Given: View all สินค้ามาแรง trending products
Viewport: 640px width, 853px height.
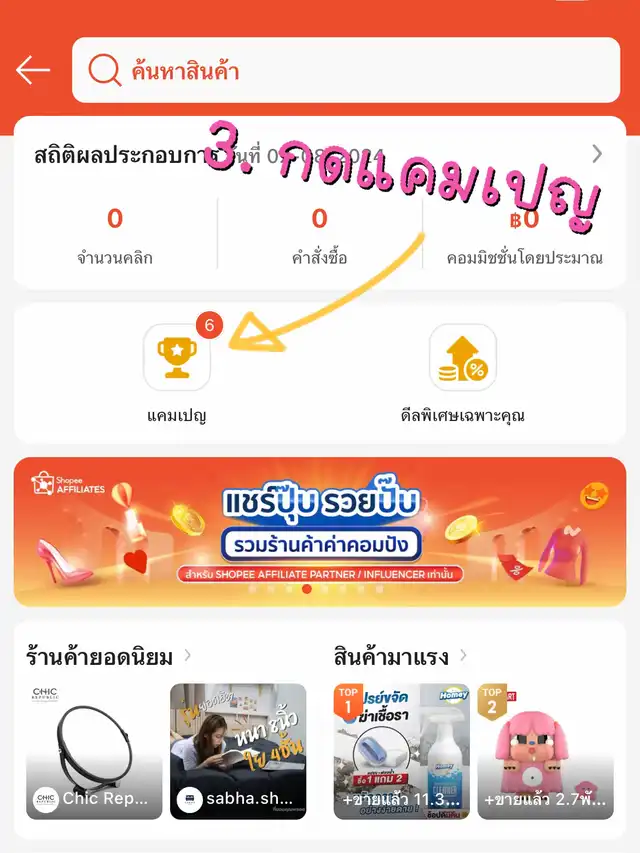Looking at the screenshot, I should [463, 656].
